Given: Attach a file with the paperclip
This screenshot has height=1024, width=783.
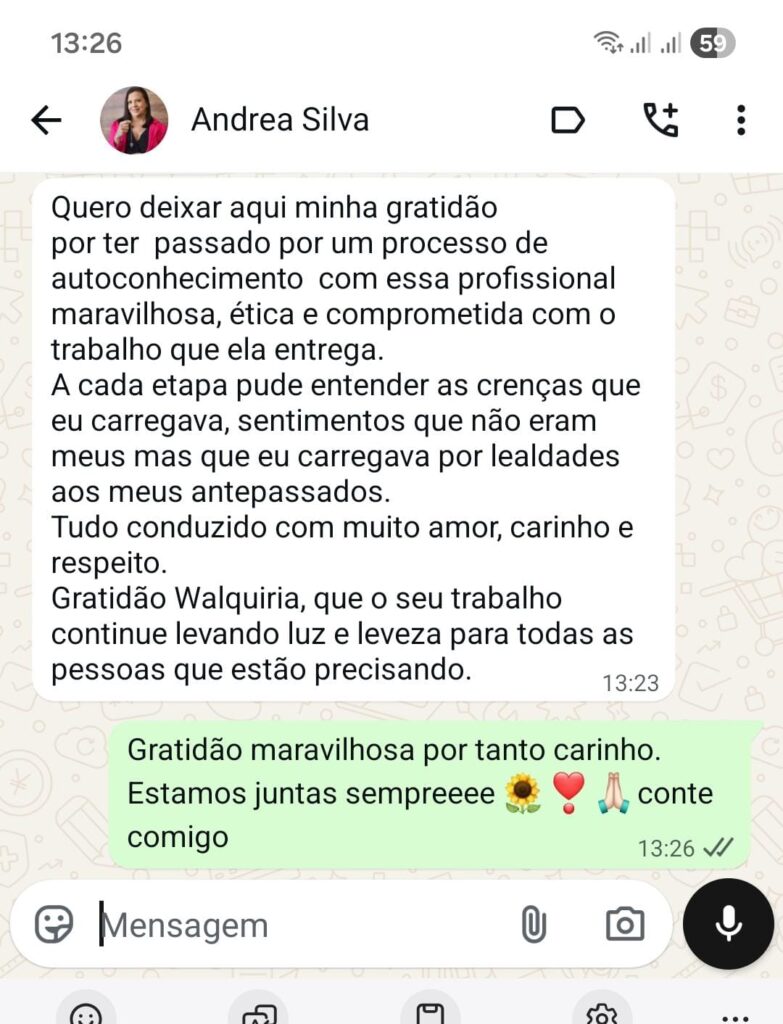Looking at the screenshot, I should coord(533,925).
